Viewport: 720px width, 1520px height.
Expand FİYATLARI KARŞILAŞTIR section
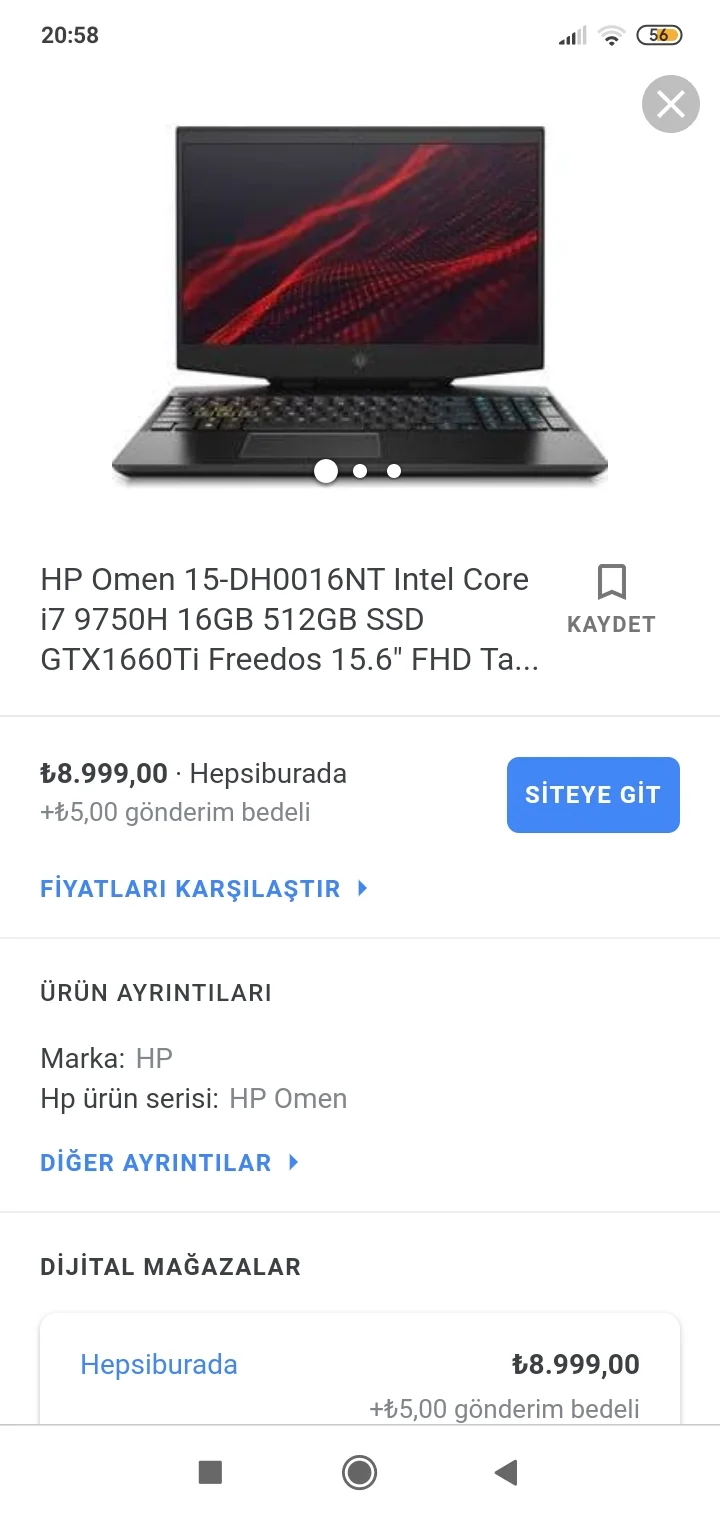click(x=190, y=888)
